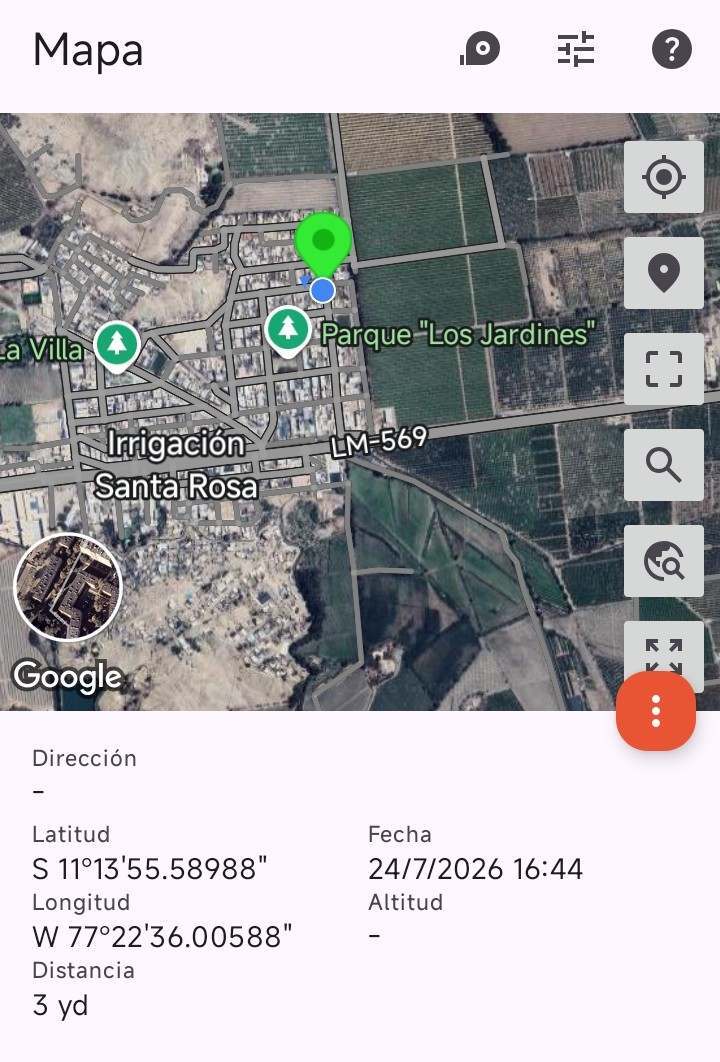Open the street view camera icon
Viewport: 720px width, 1062px height.
[x=480, y=49]
